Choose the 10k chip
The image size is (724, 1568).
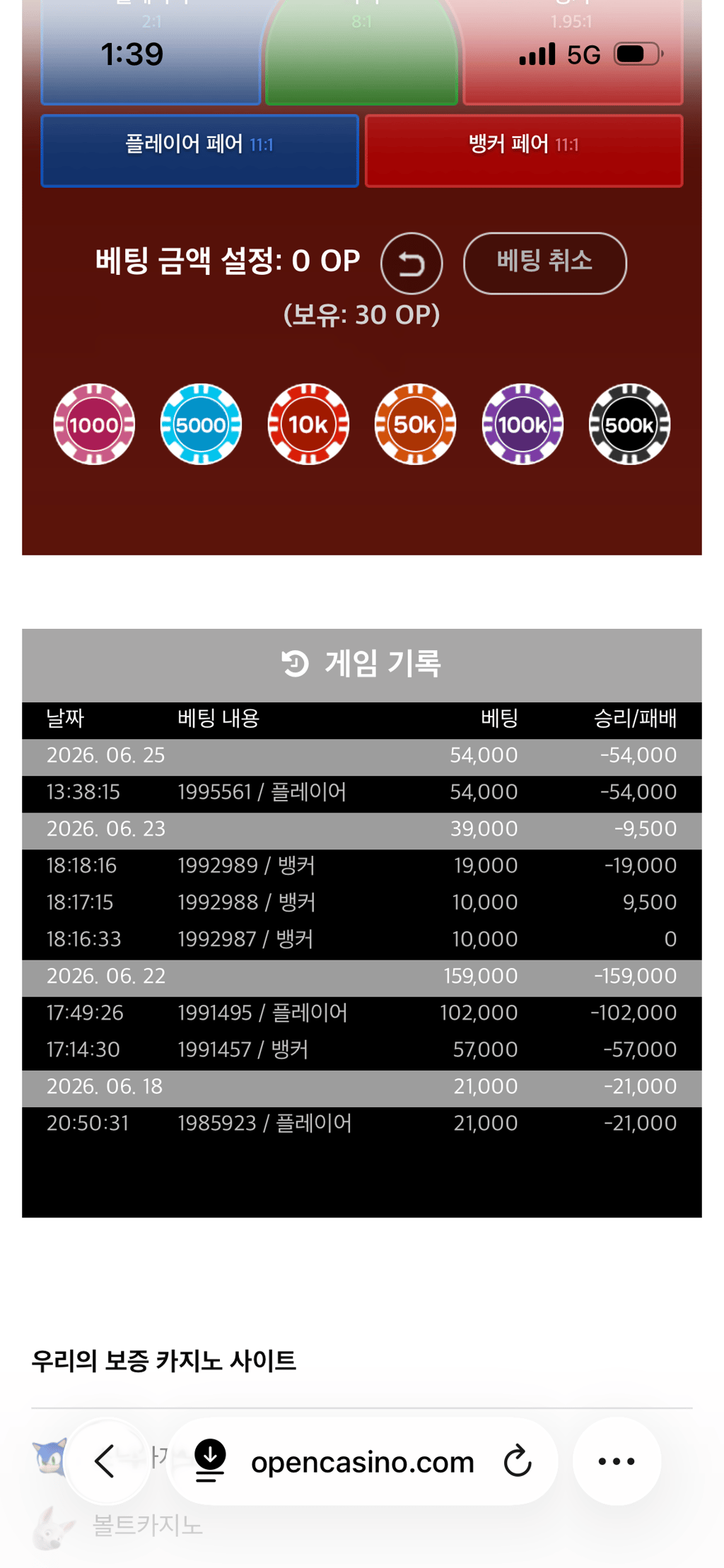click(308, 424)
